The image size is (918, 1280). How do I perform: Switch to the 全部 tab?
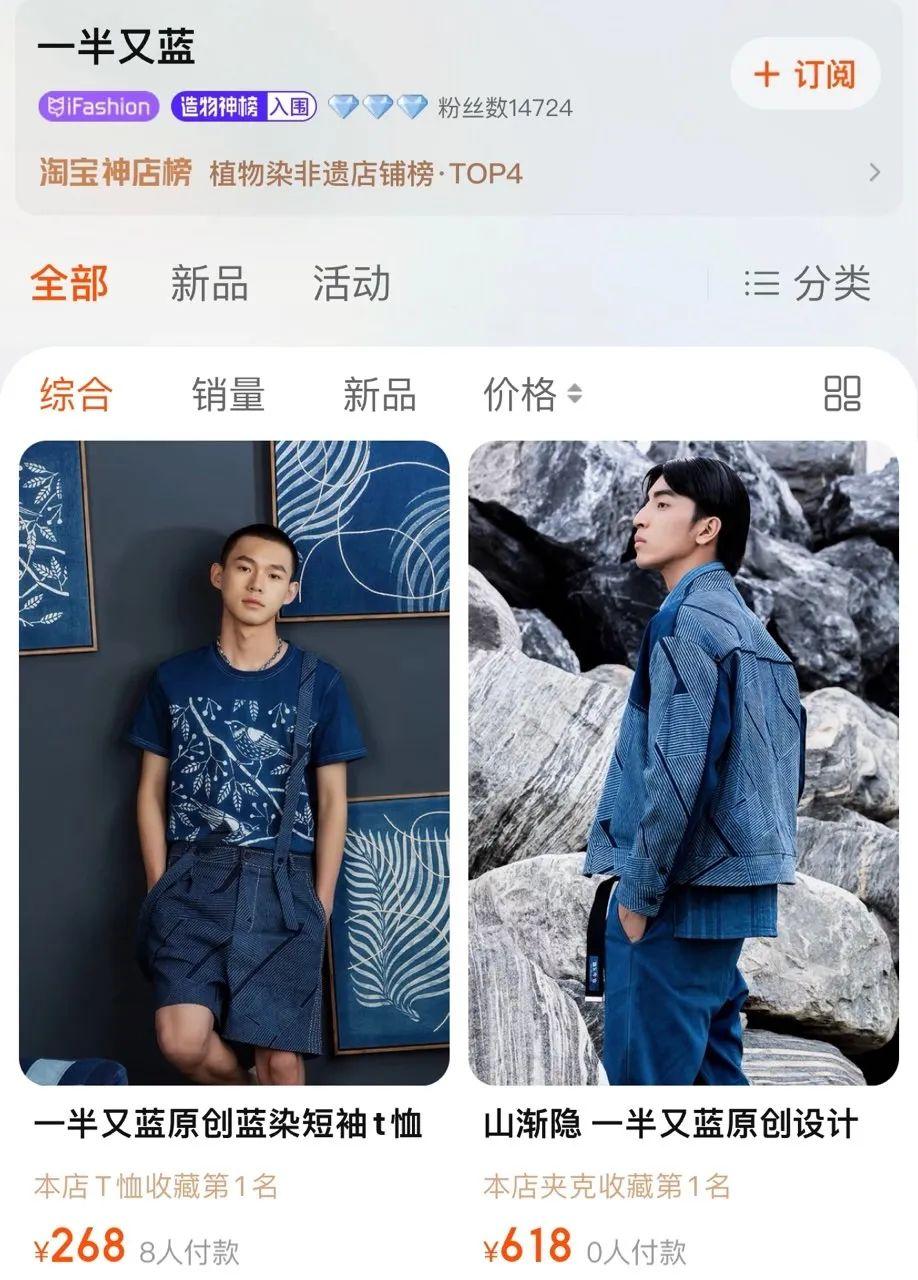point(69,284)
